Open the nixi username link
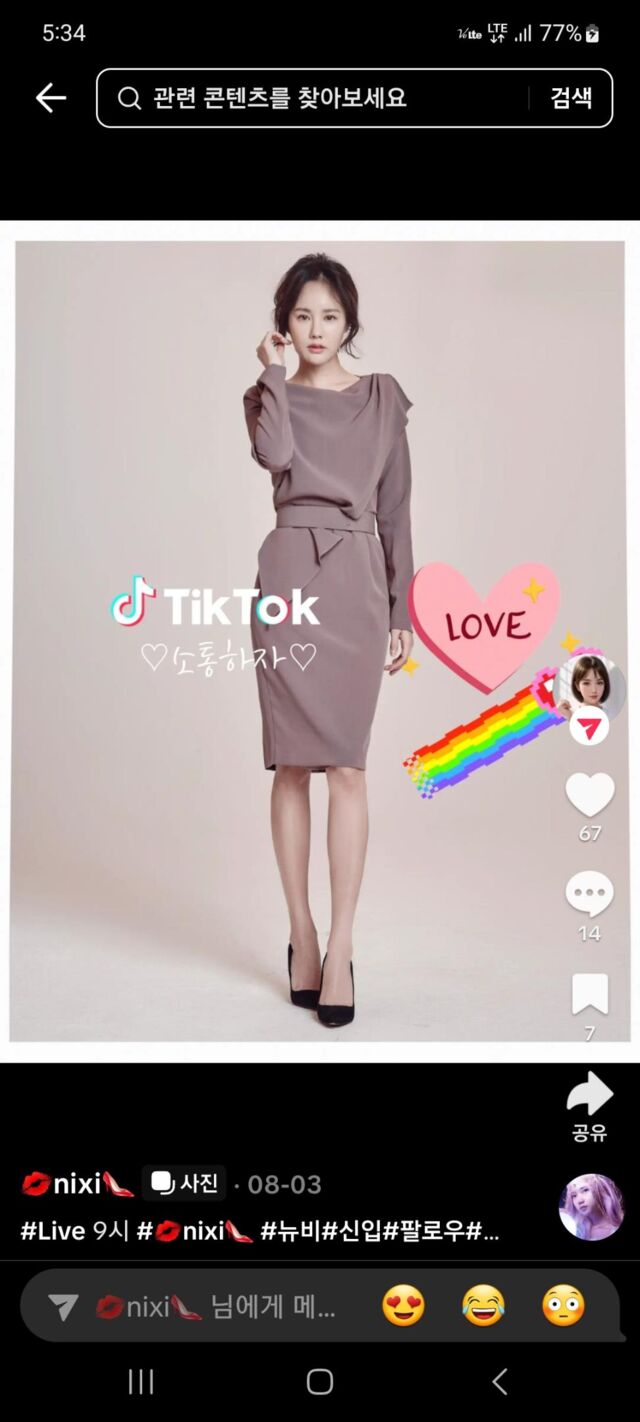This screenshot has width=640, height=1422. (78, 1184)
